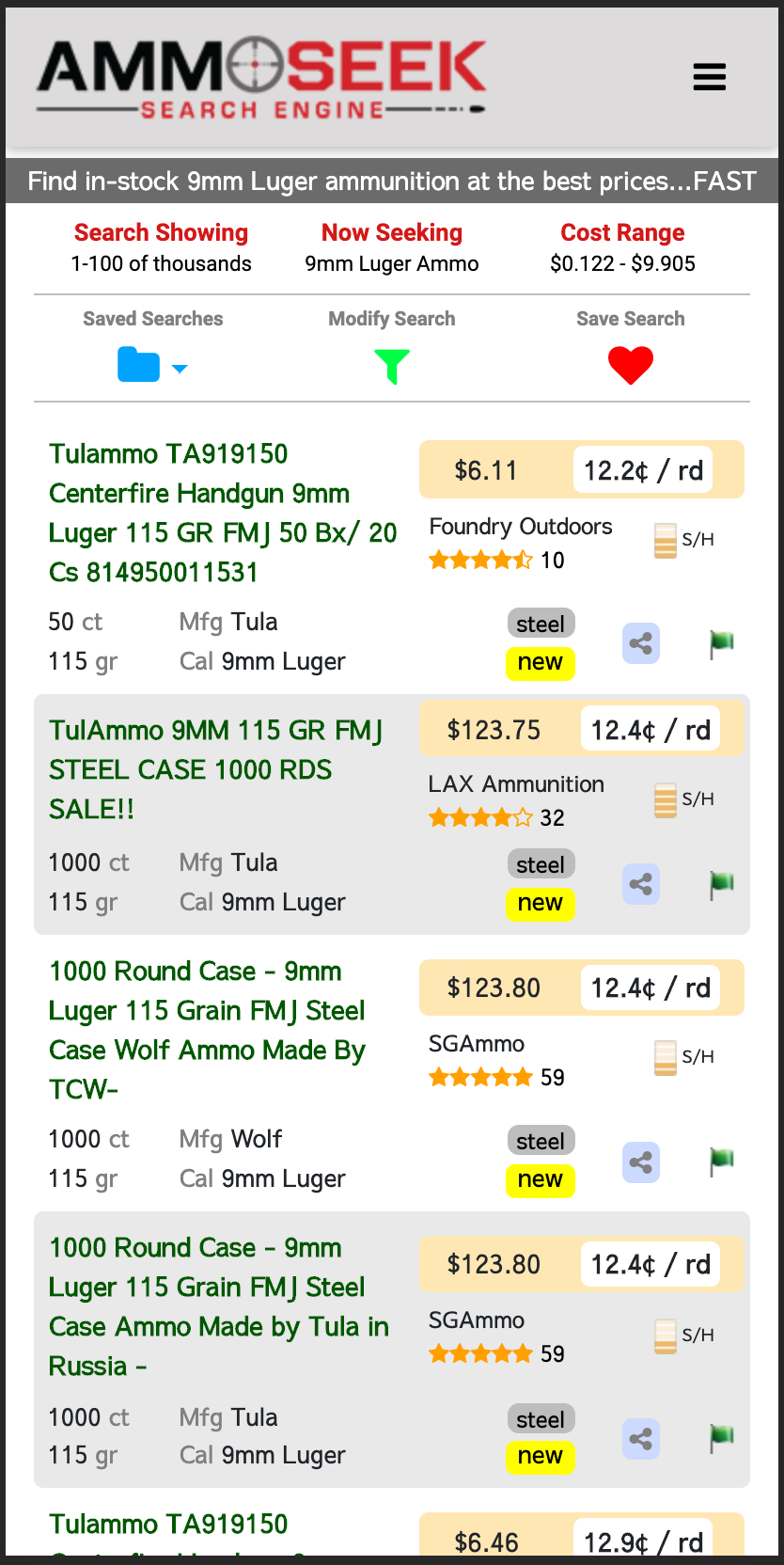Share the Wolf 1000 round case listing
Image resolution: width=784 pixels, height=1565 pixels.
tap(640, 1162)
